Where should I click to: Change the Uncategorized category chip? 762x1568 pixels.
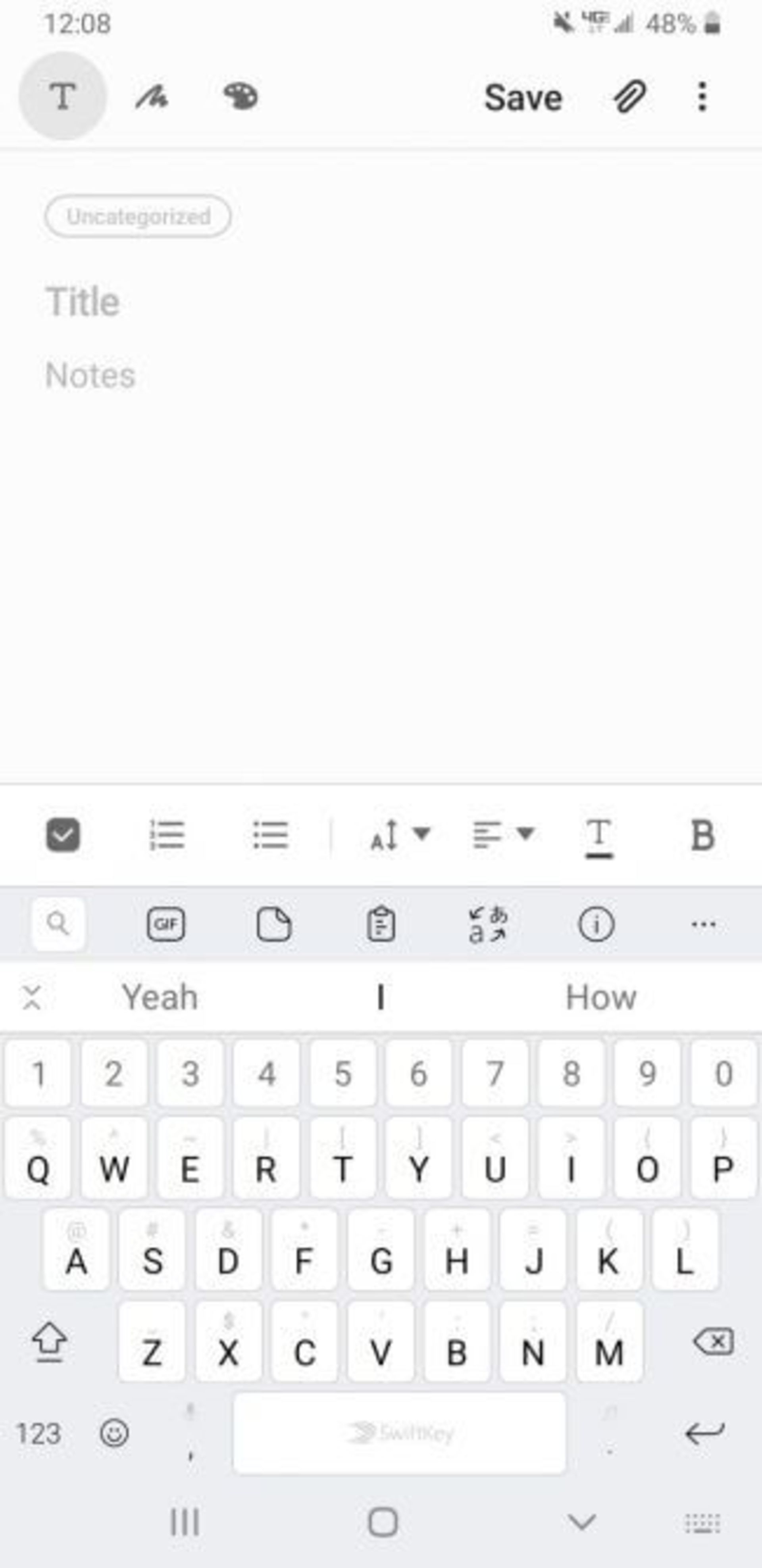(138, 216)
